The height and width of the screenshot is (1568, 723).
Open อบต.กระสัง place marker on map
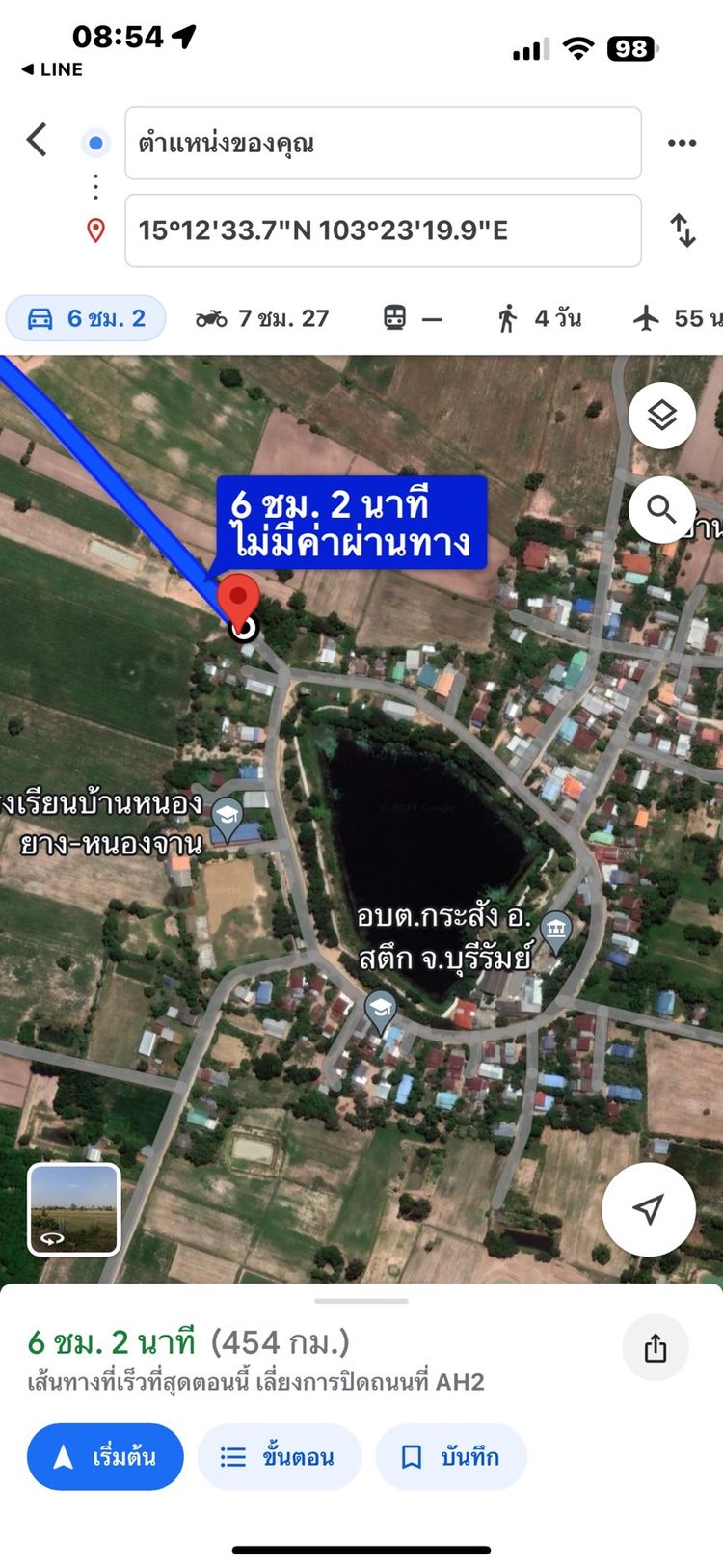[555, 930]
